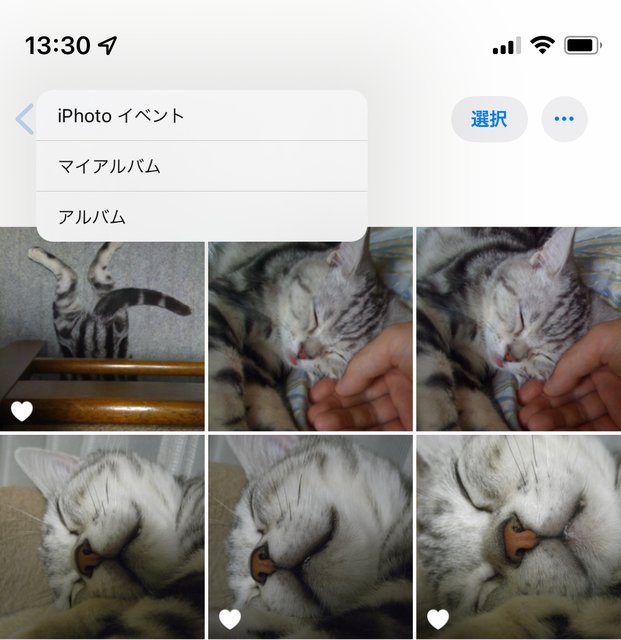Screen dimensions: 621x640
Task: Go back with the chevron arrow
Action: [24, 119]
